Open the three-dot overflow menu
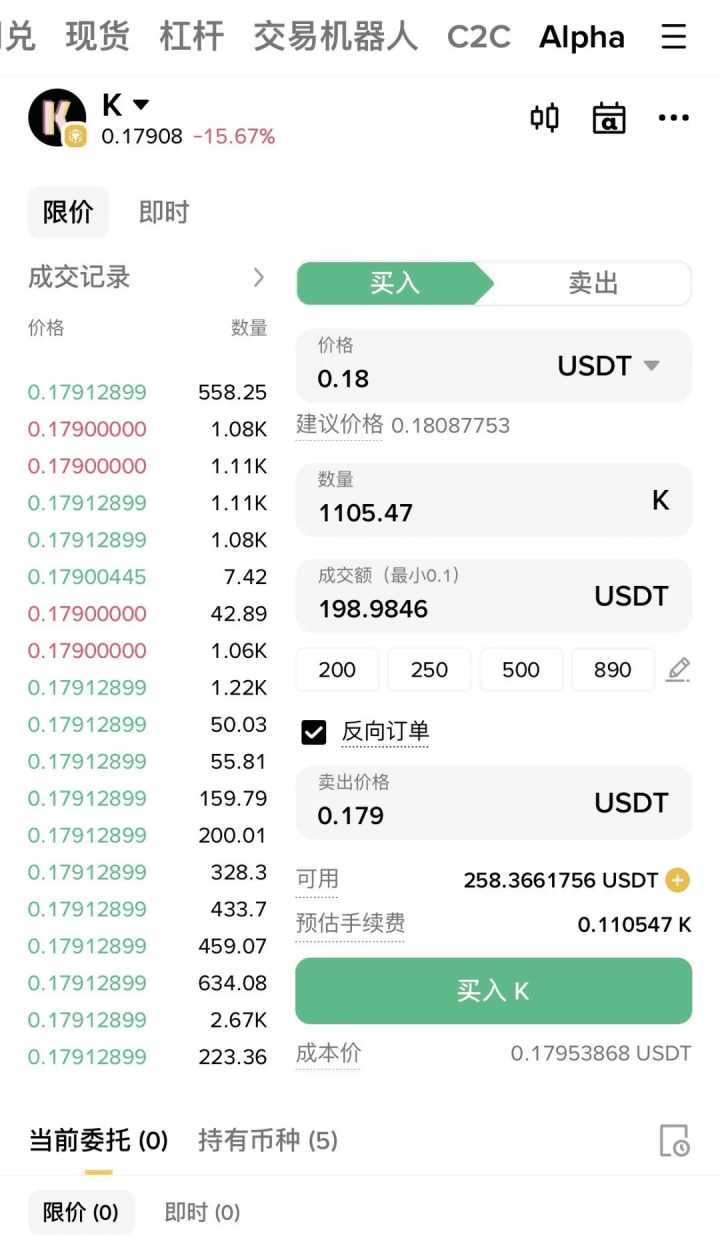The height and width of the screenshot is (1250, 720). pyautogui.click(x=674, y=118)
